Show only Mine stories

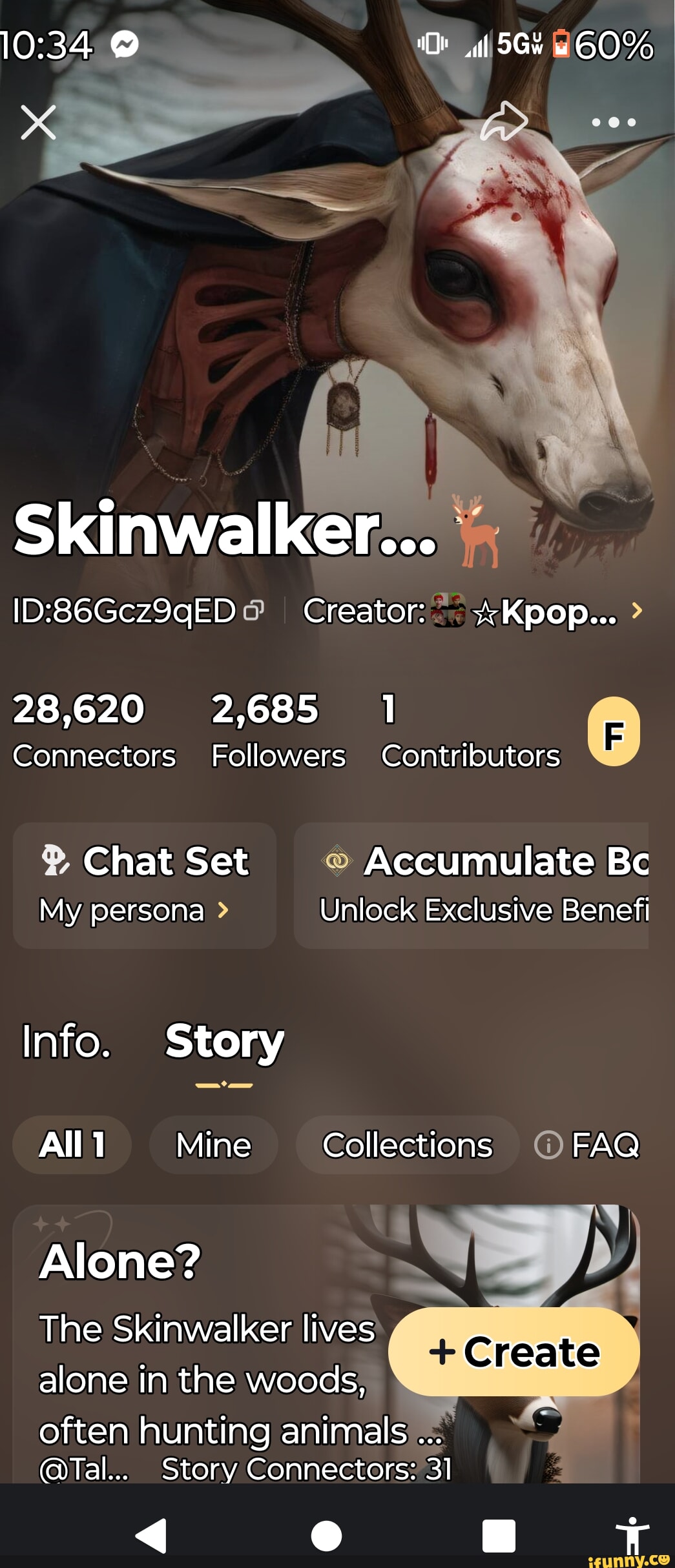pyautogui.click(x=213, y=1145)
